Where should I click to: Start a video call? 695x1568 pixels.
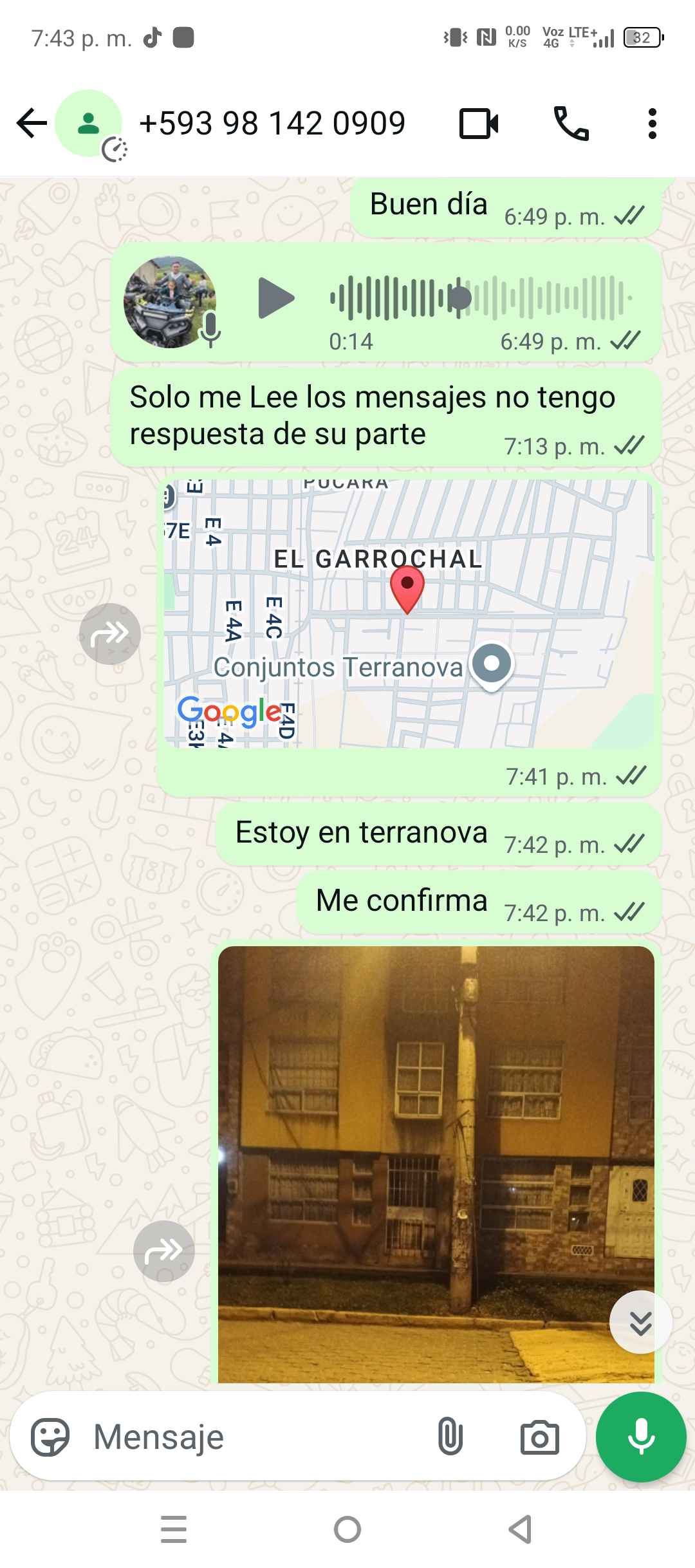(x=479, y=124)
